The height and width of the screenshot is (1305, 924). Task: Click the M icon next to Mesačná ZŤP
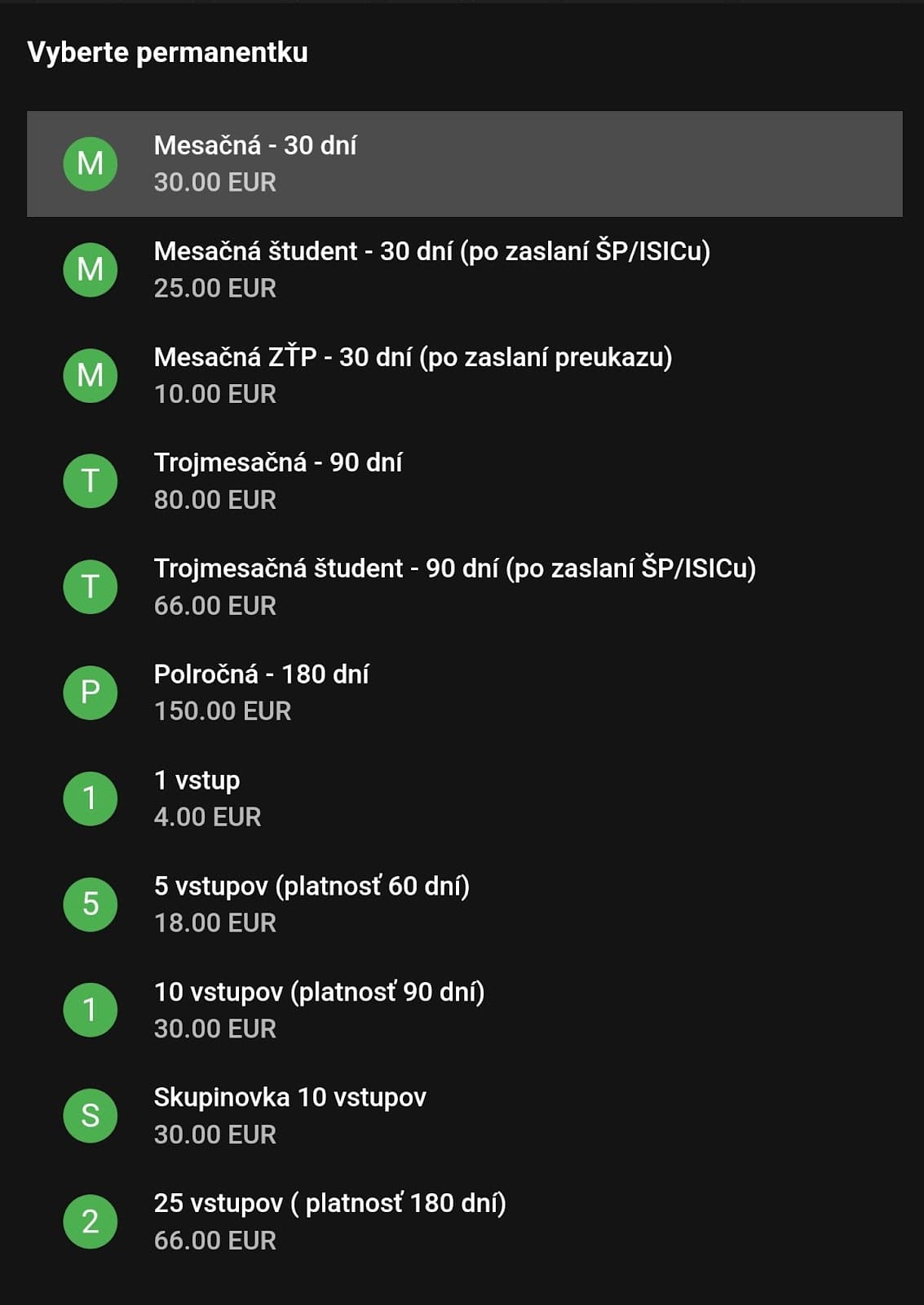pos(89,374)
